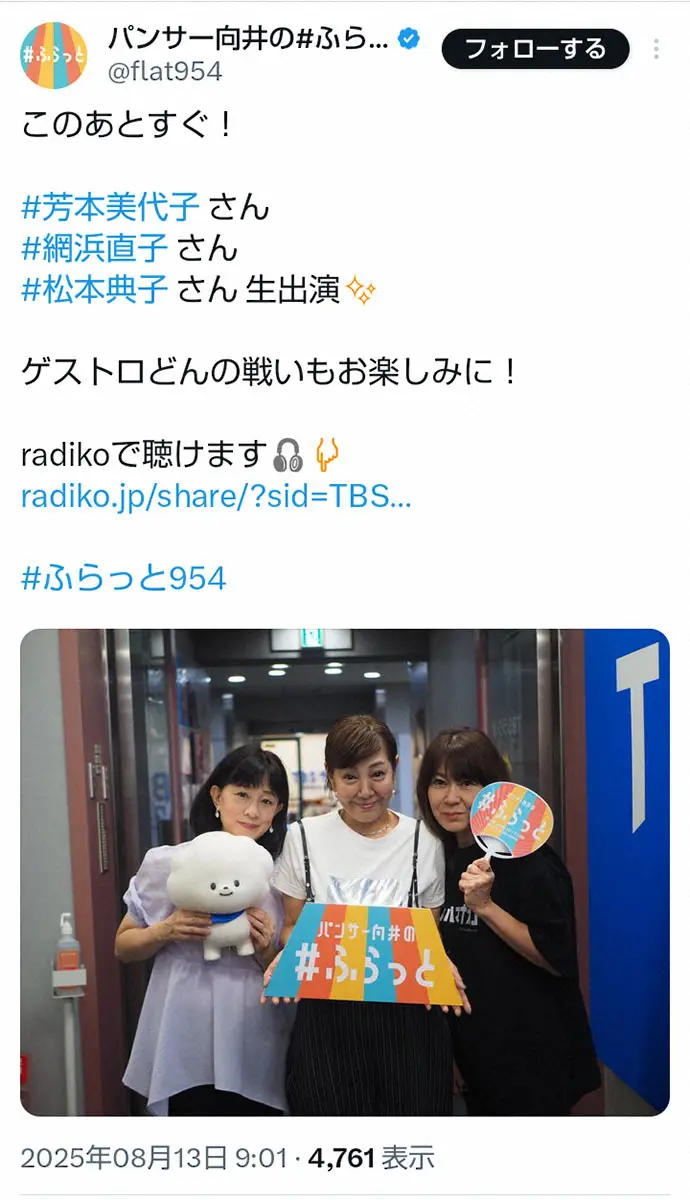
Task: Open the @flat954 account name
Action: tap(164, 72)
